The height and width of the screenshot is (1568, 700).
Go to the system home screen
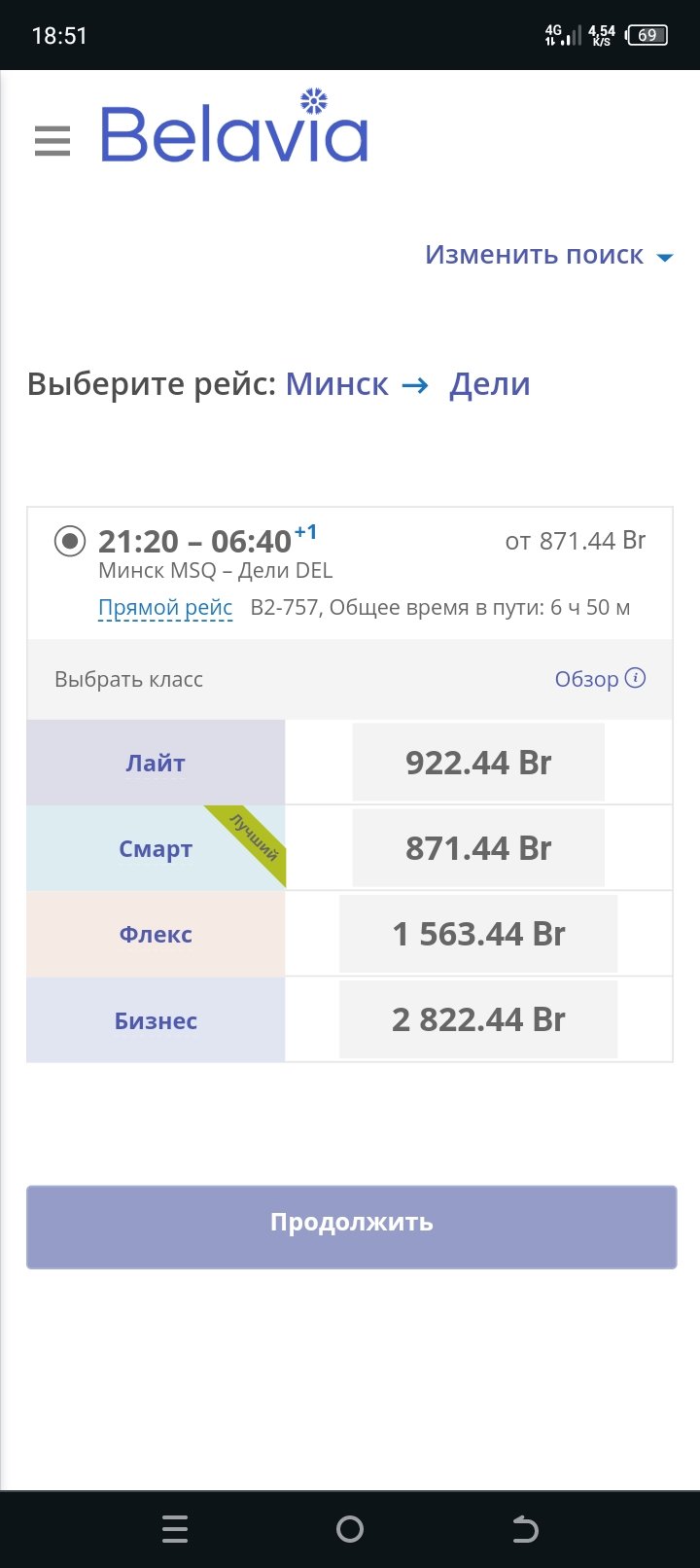point(350,1530)
